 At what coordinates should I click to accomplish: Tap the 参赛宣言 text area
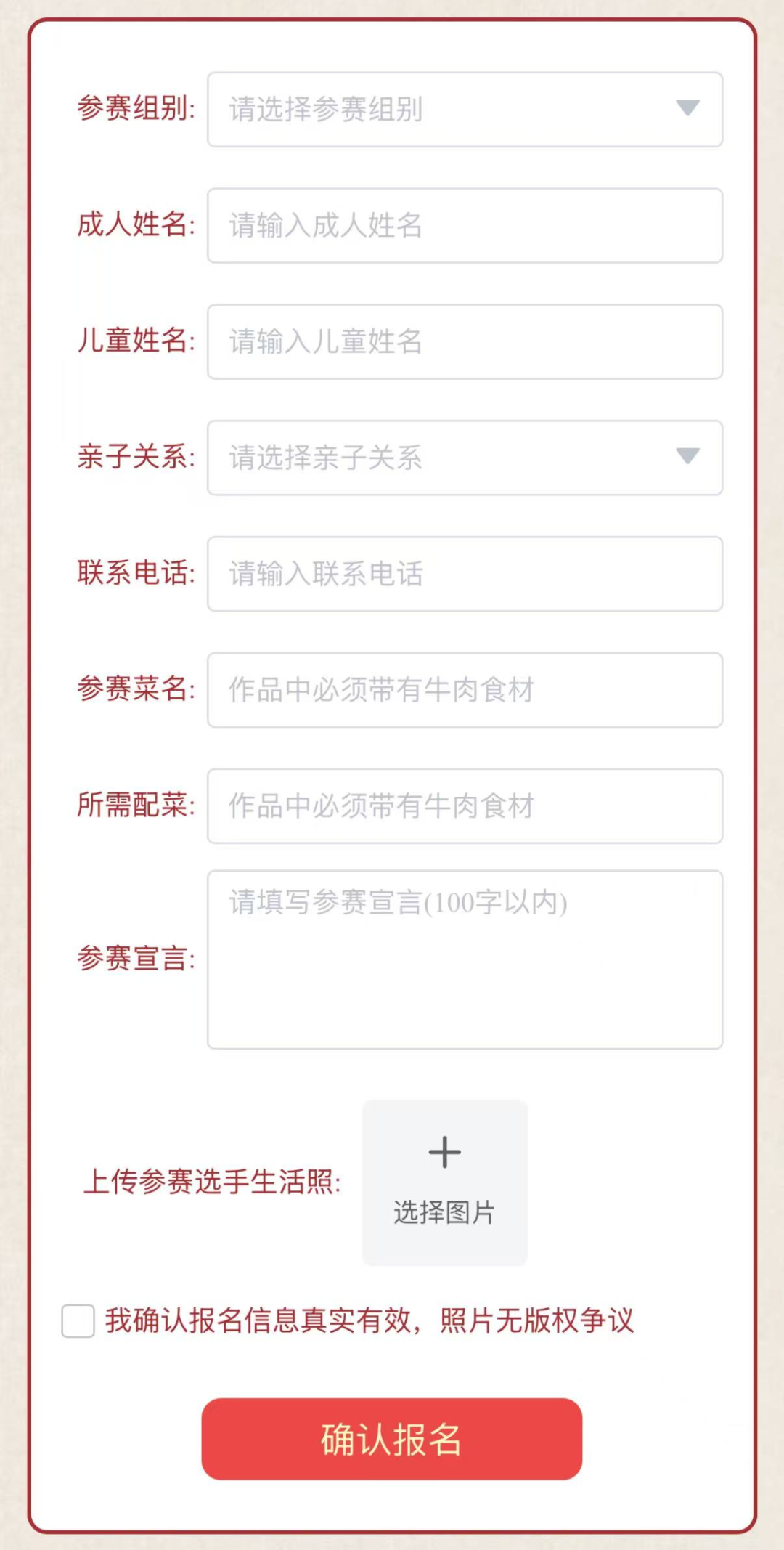click(465, 959)
